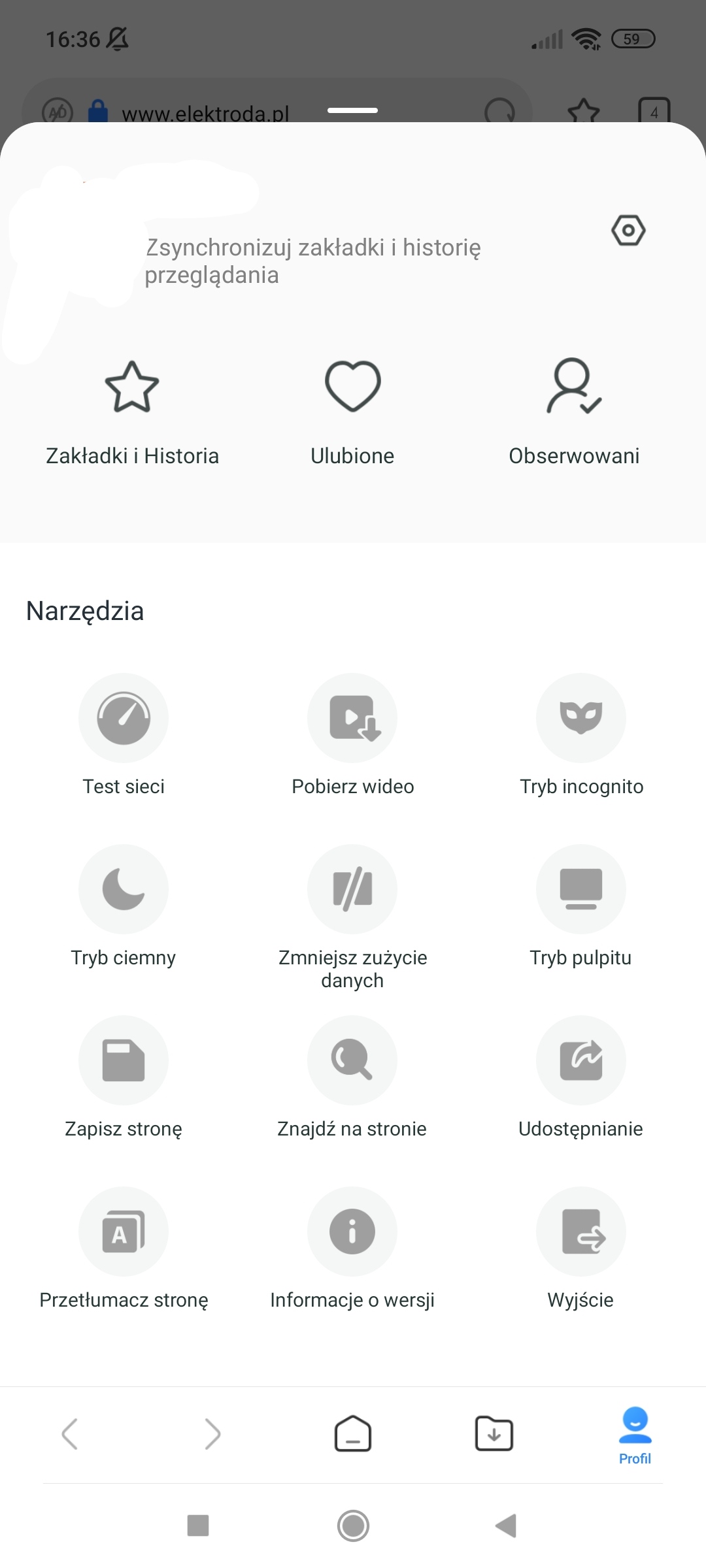
Task: Open Znajdź na stronie
Action: click(x=352, y=1060)
